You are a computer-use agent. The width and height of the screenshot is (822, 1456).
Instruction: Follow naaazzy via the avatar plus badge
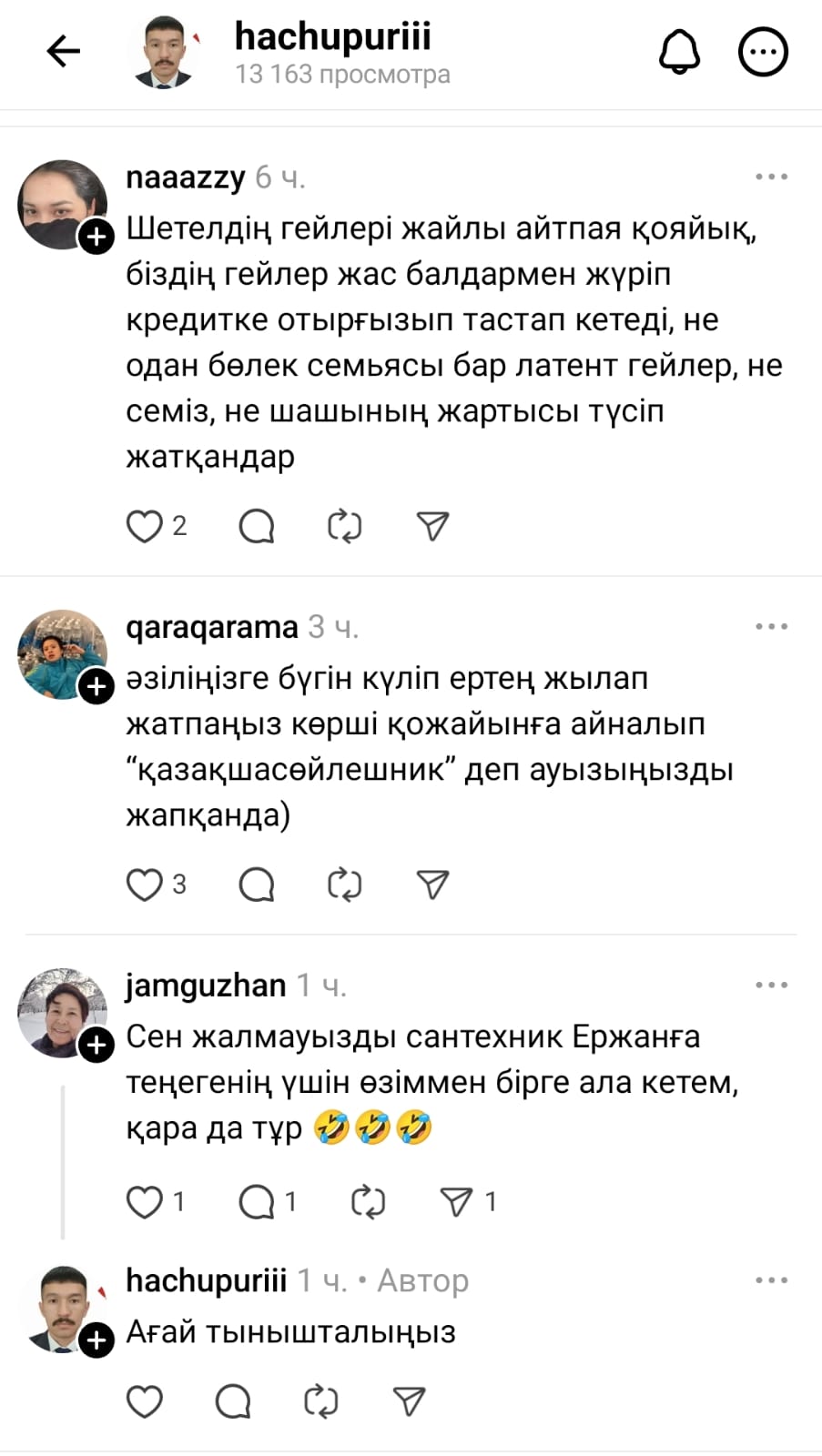(x=96, y=238)
